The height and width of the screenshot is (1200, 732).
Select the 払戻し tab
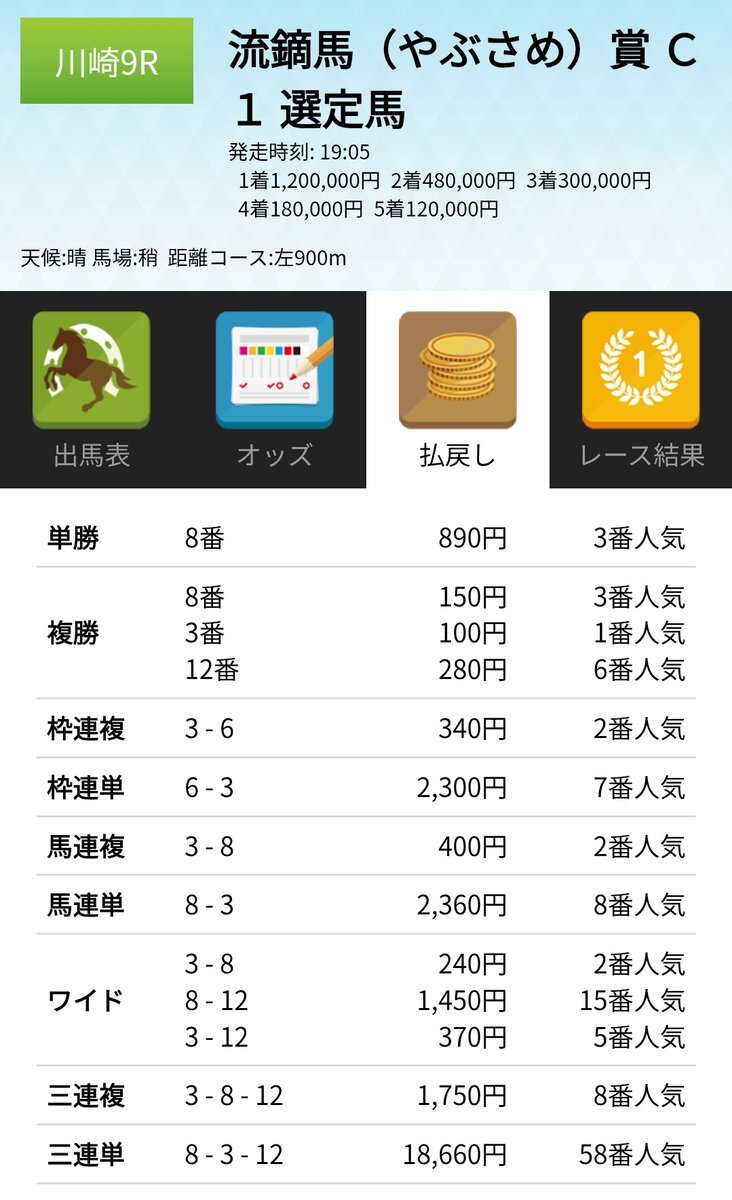(x=457, y=390)
